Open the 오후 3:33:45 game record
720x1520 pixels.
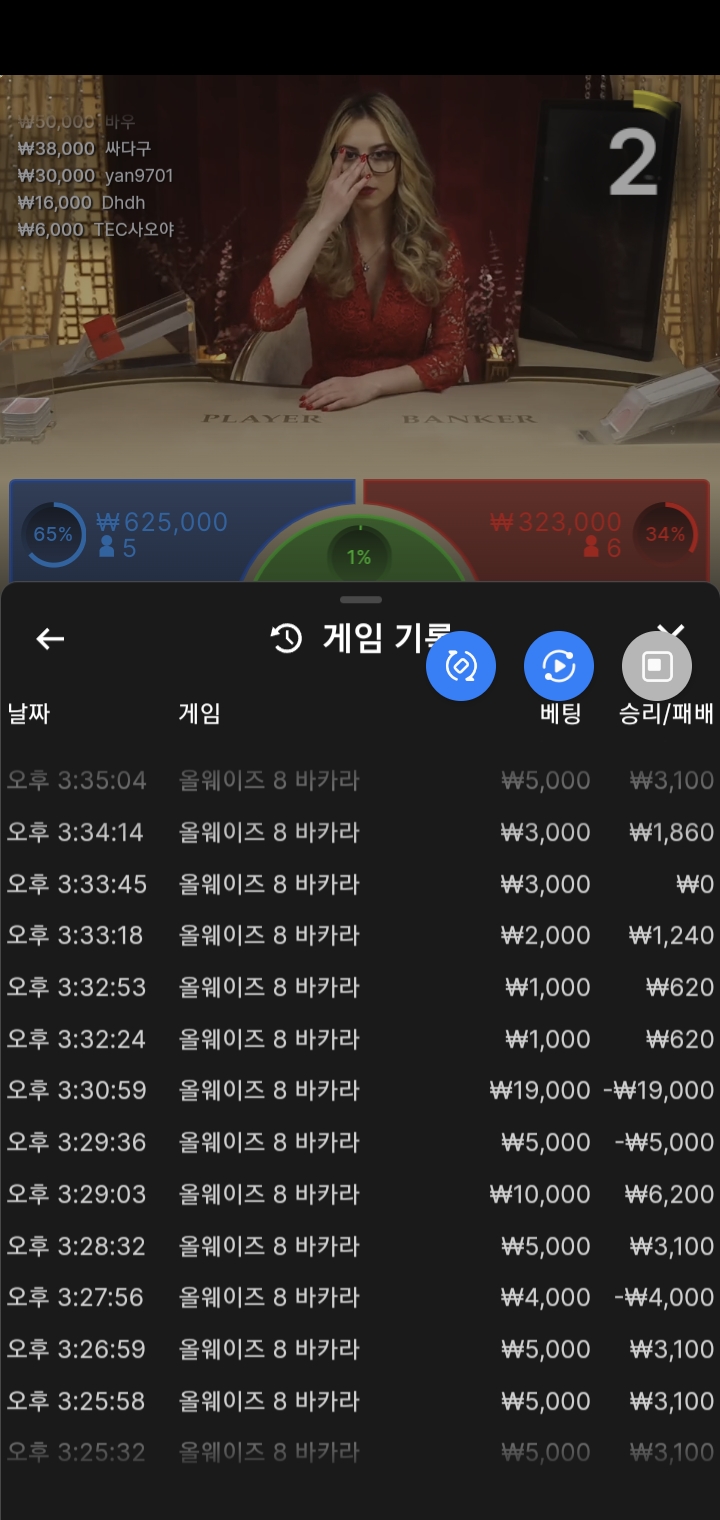tap(360, 884)
